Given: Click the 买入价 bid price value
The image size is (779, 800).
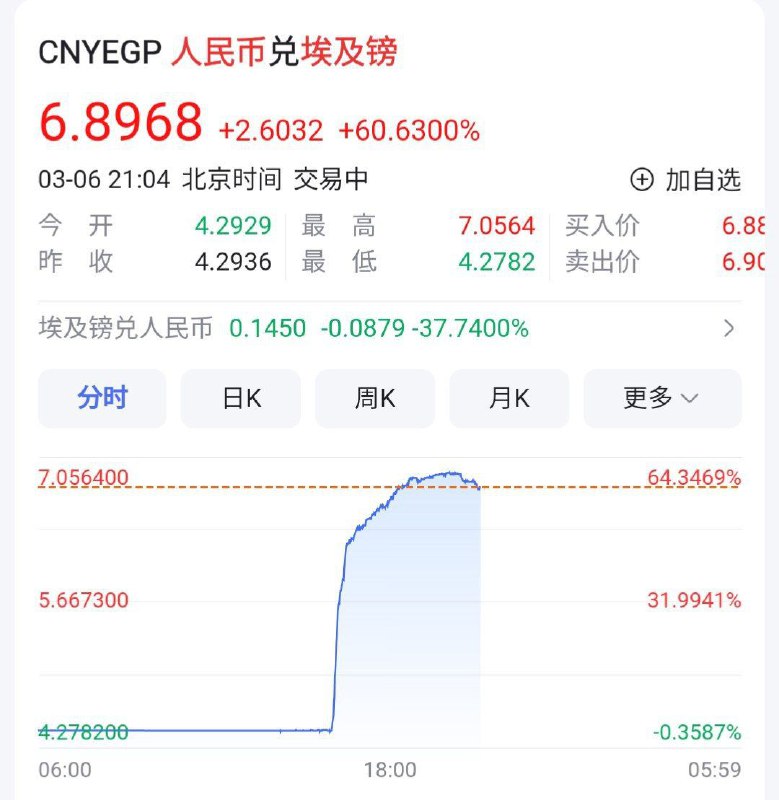Looking at the screenshot, I should (743, 226).
